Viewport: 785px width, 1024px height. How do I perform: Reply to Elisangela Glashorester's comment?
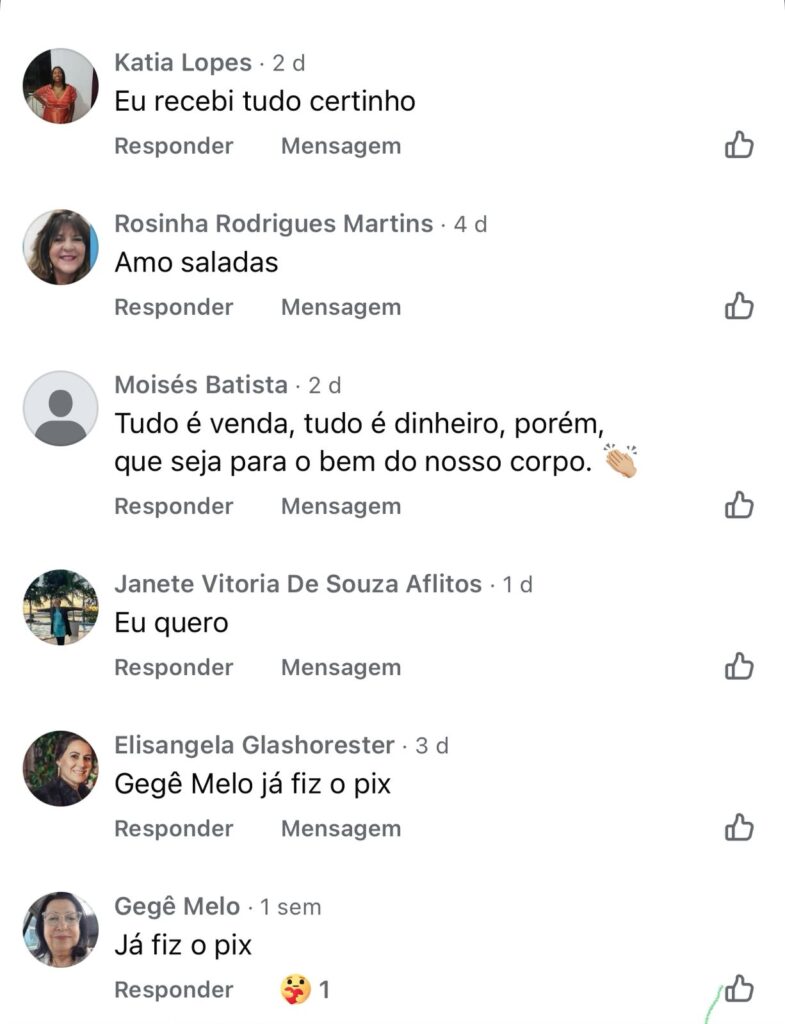point(173,828)
